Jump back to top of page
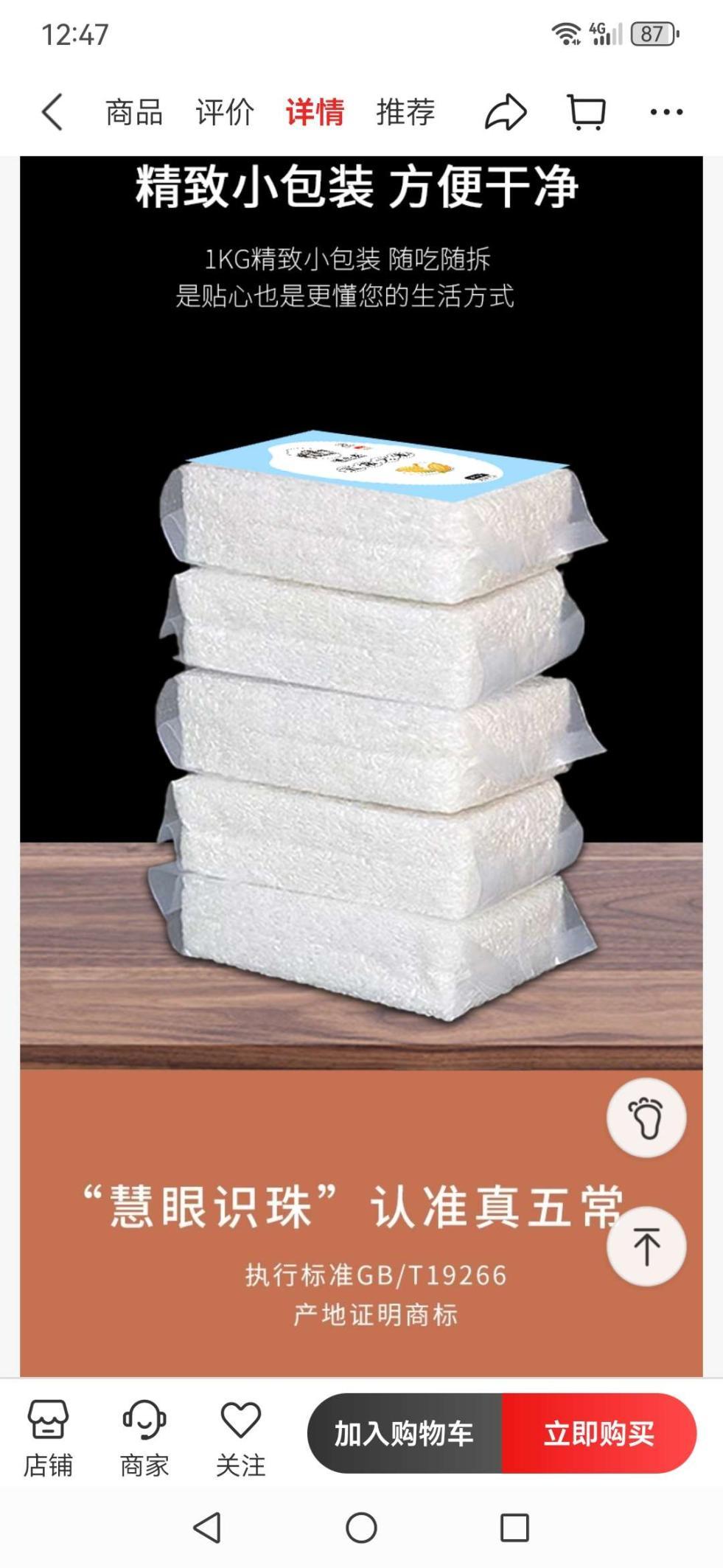 (646, 1246)
